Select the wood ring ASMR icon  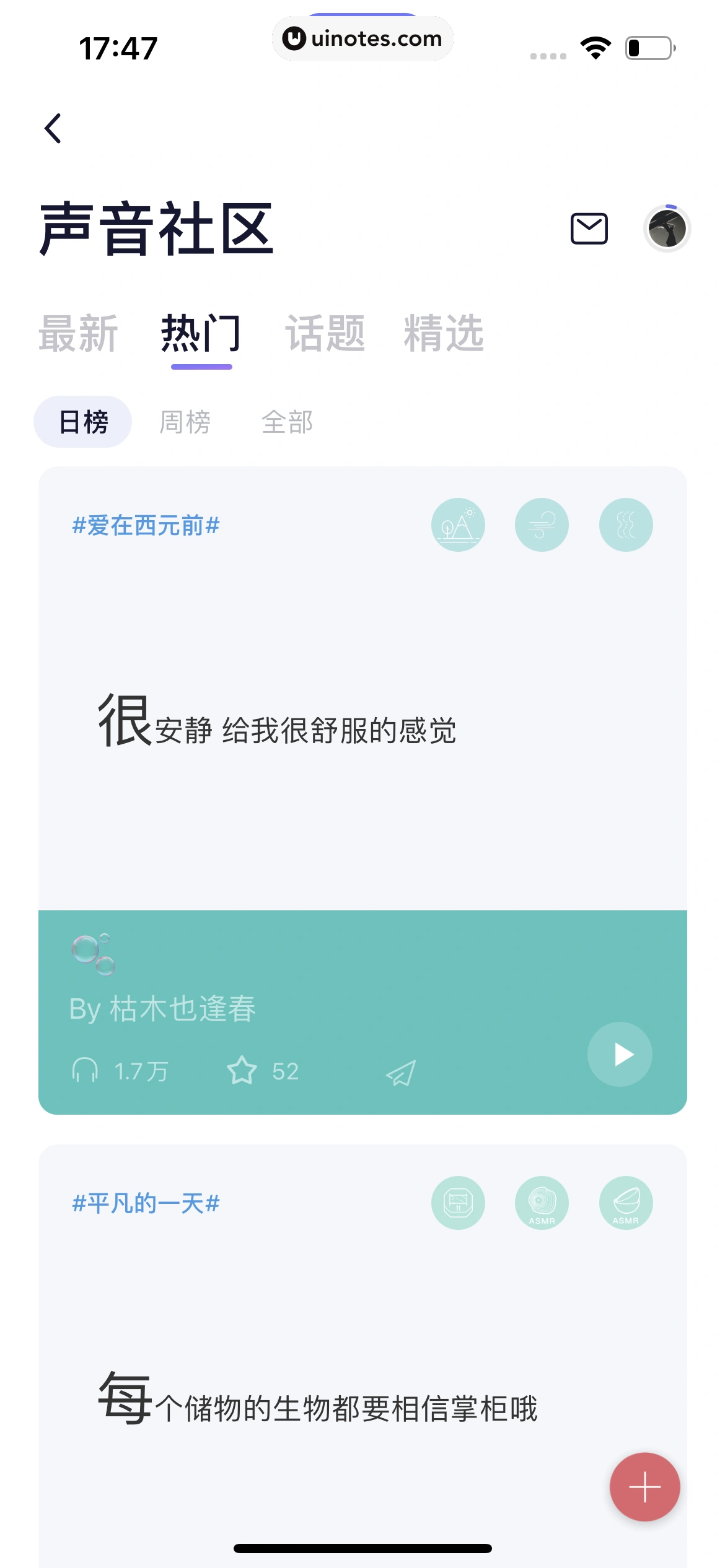[542, 1202]
